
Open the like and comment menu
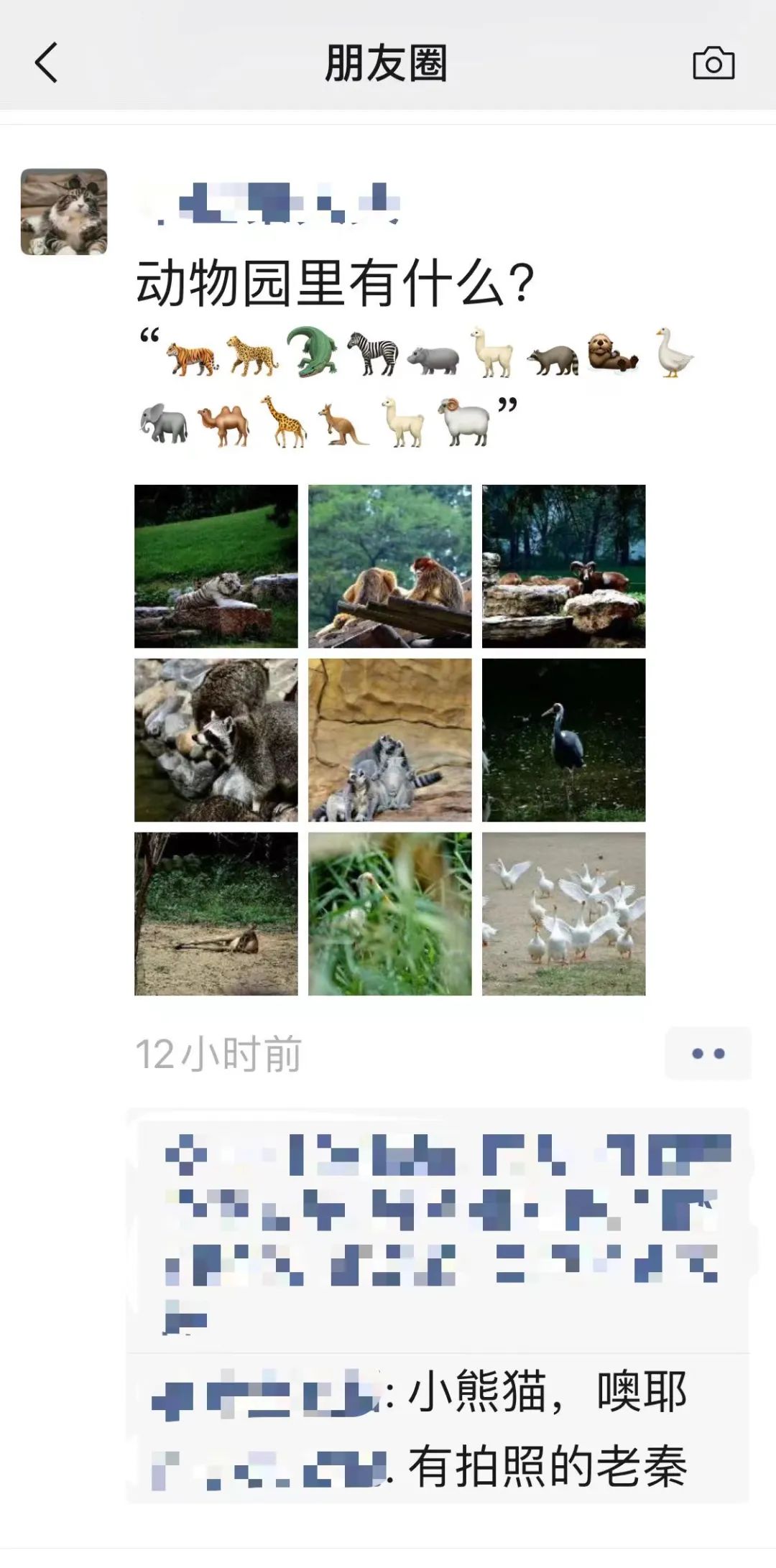pyautogui.click(x=708, y=1054)
